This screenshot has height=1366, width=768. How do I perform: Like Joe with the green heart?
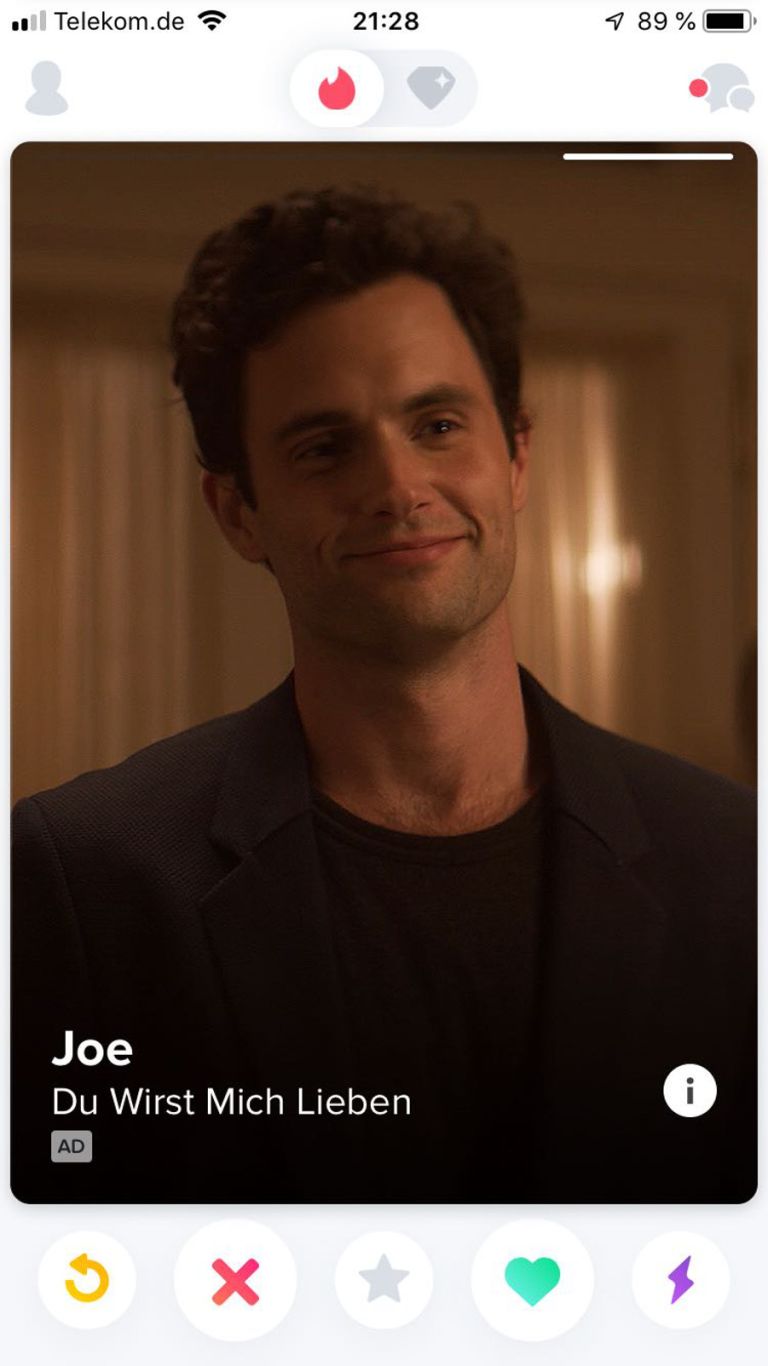532,1281
